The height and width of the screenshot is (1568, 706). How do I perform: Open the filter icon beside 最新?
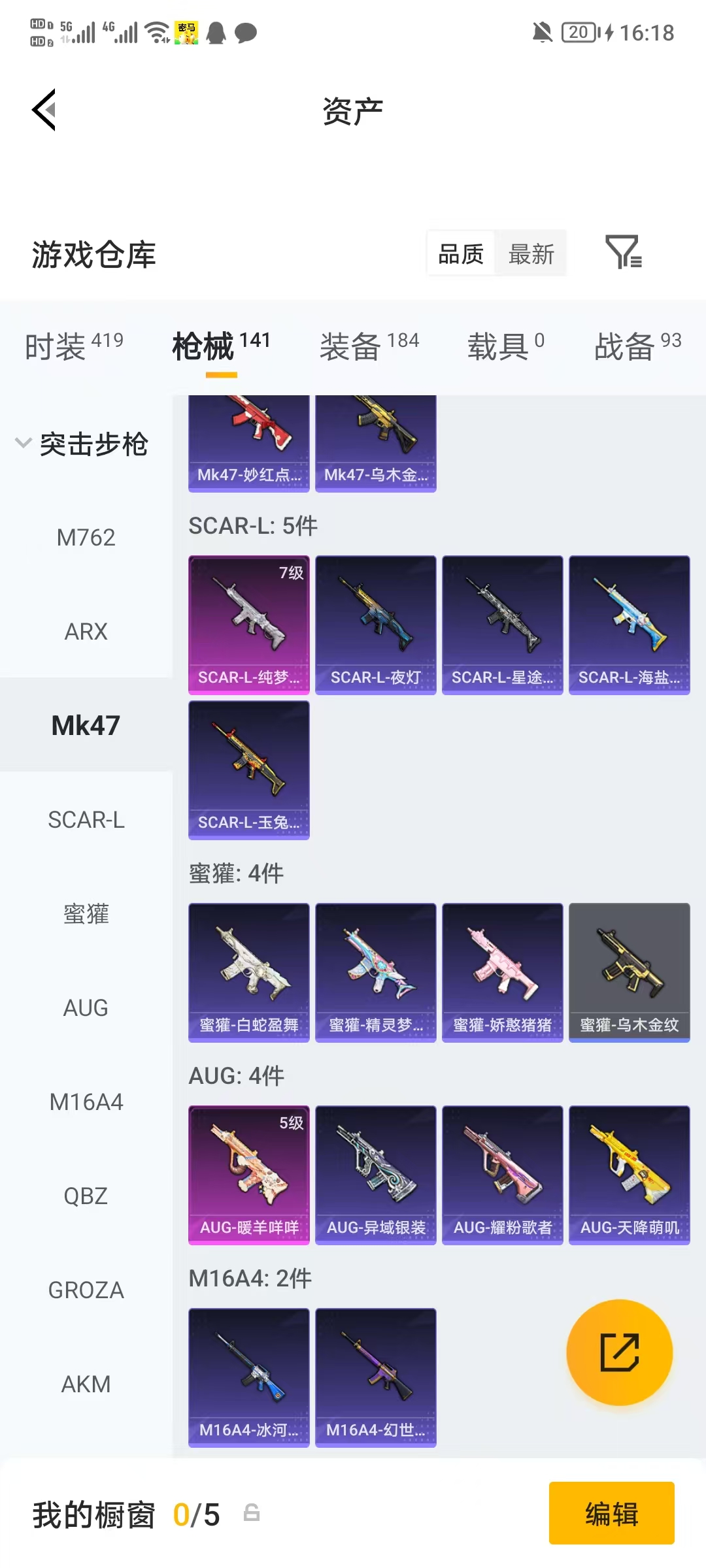point(624,253)
